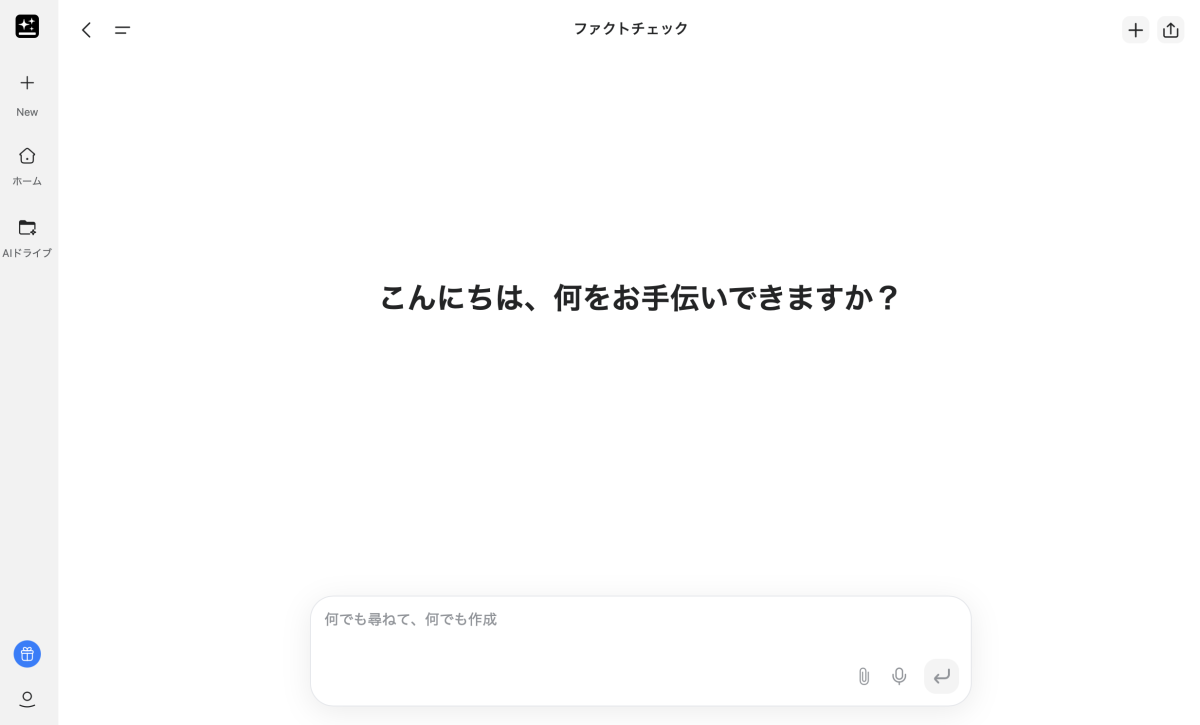
Task: Start a new chat via the plus at top right
Action: coord(1135,30)
